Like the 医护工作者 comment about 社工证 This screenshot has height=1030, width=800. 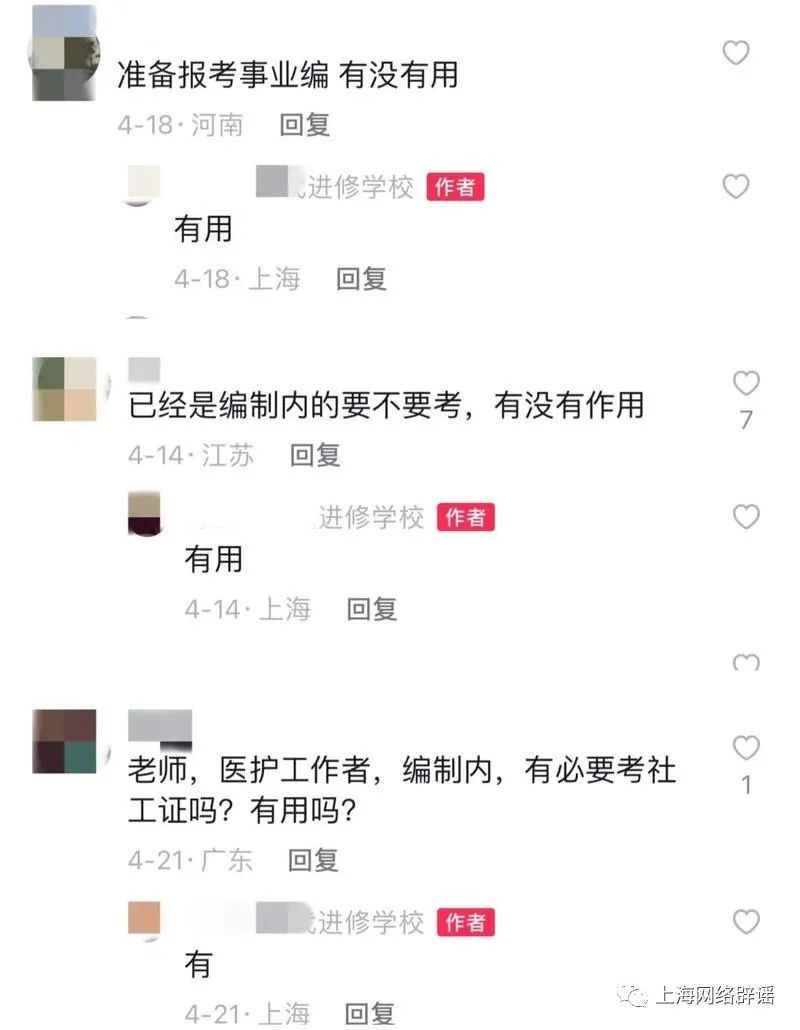[746, 747]
